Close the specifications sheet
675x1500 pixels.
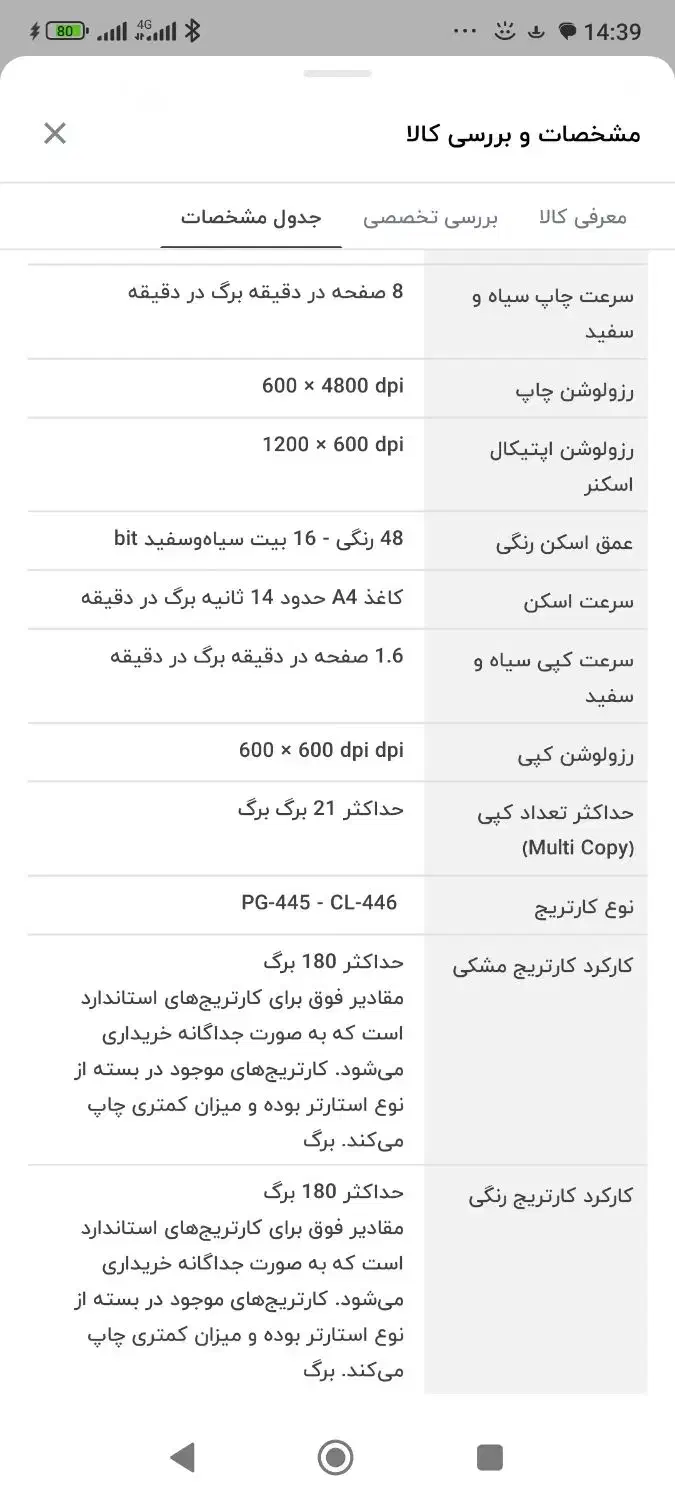point(55,133)
